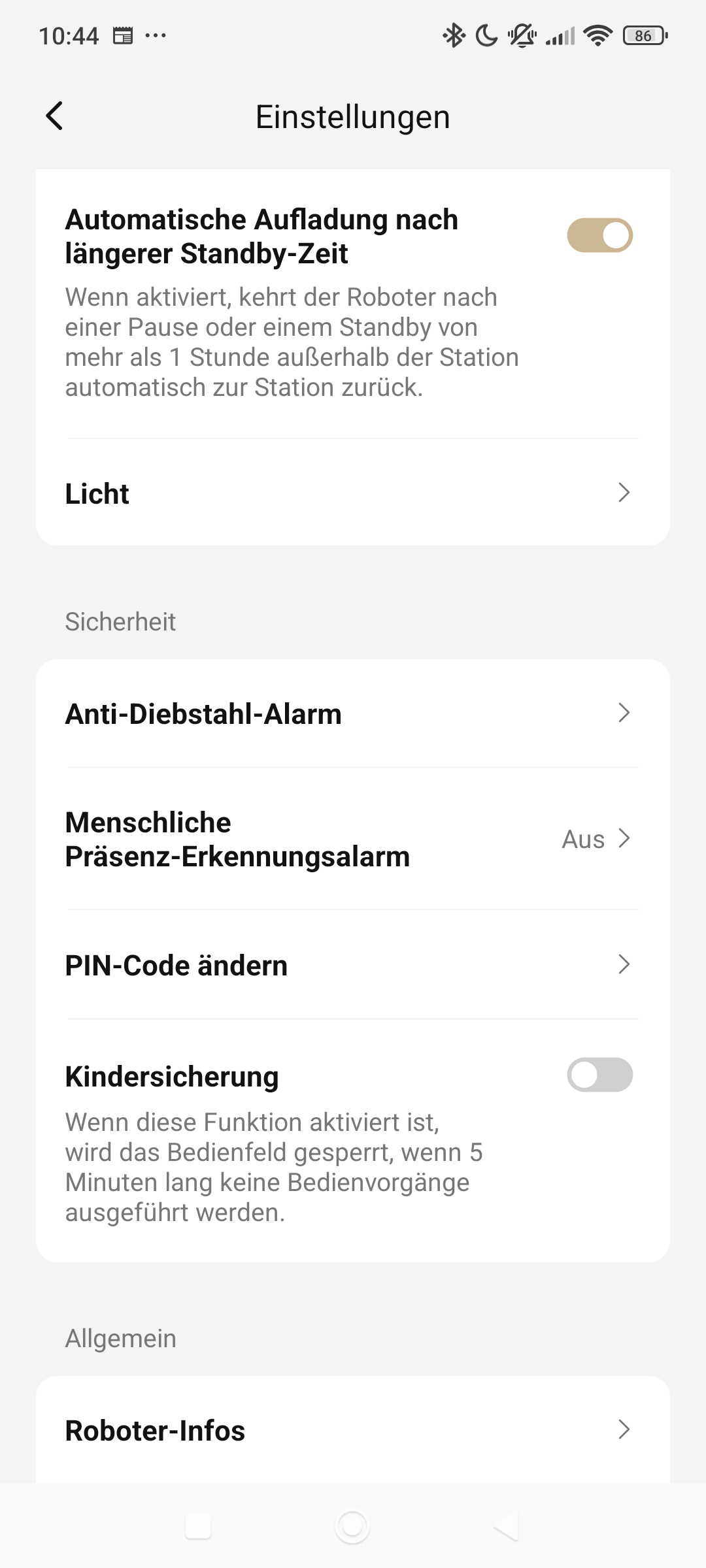Open recent apps from navigation bar
706x1568 pixels.
[x=199, y=1527]
